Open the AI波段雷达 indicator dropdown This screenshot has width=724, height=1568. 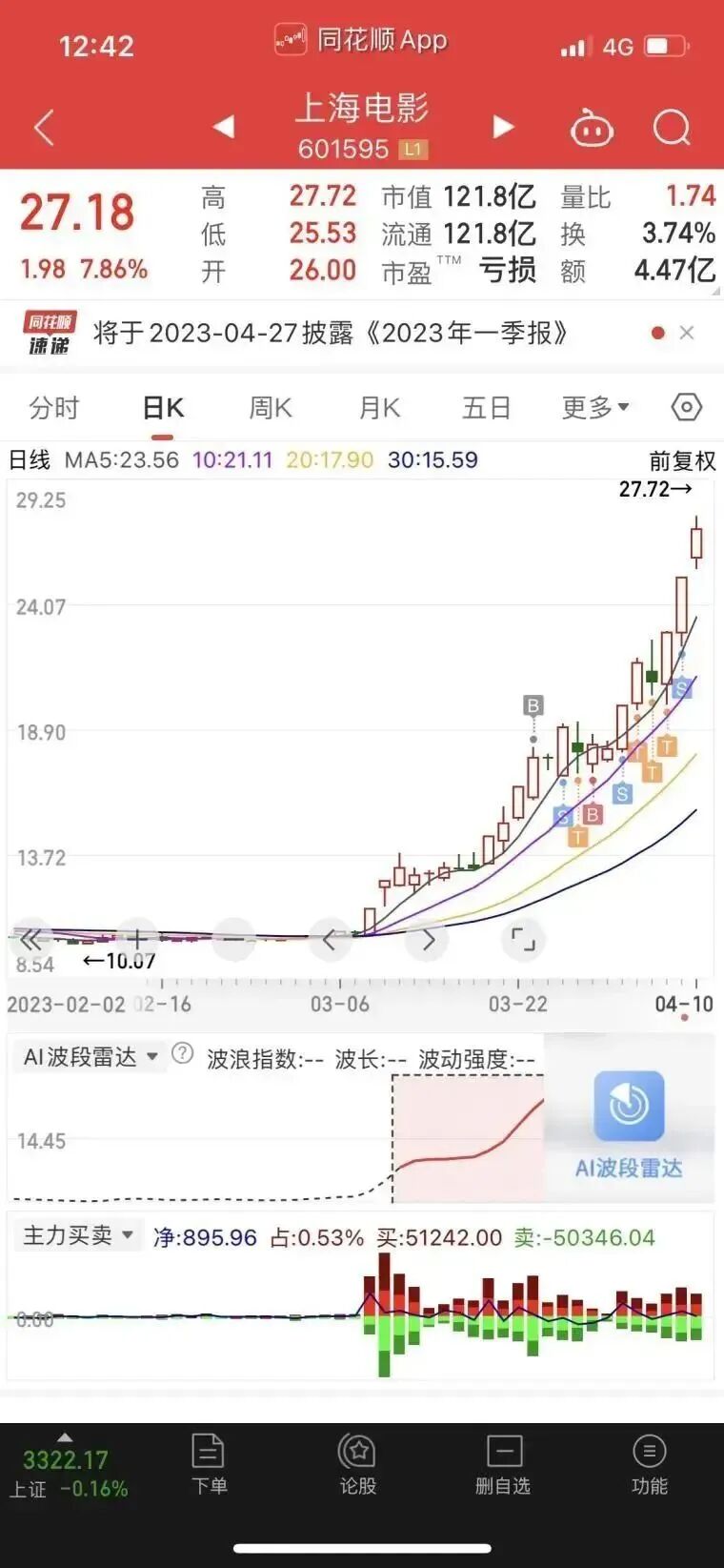[x=90, y=1057]
